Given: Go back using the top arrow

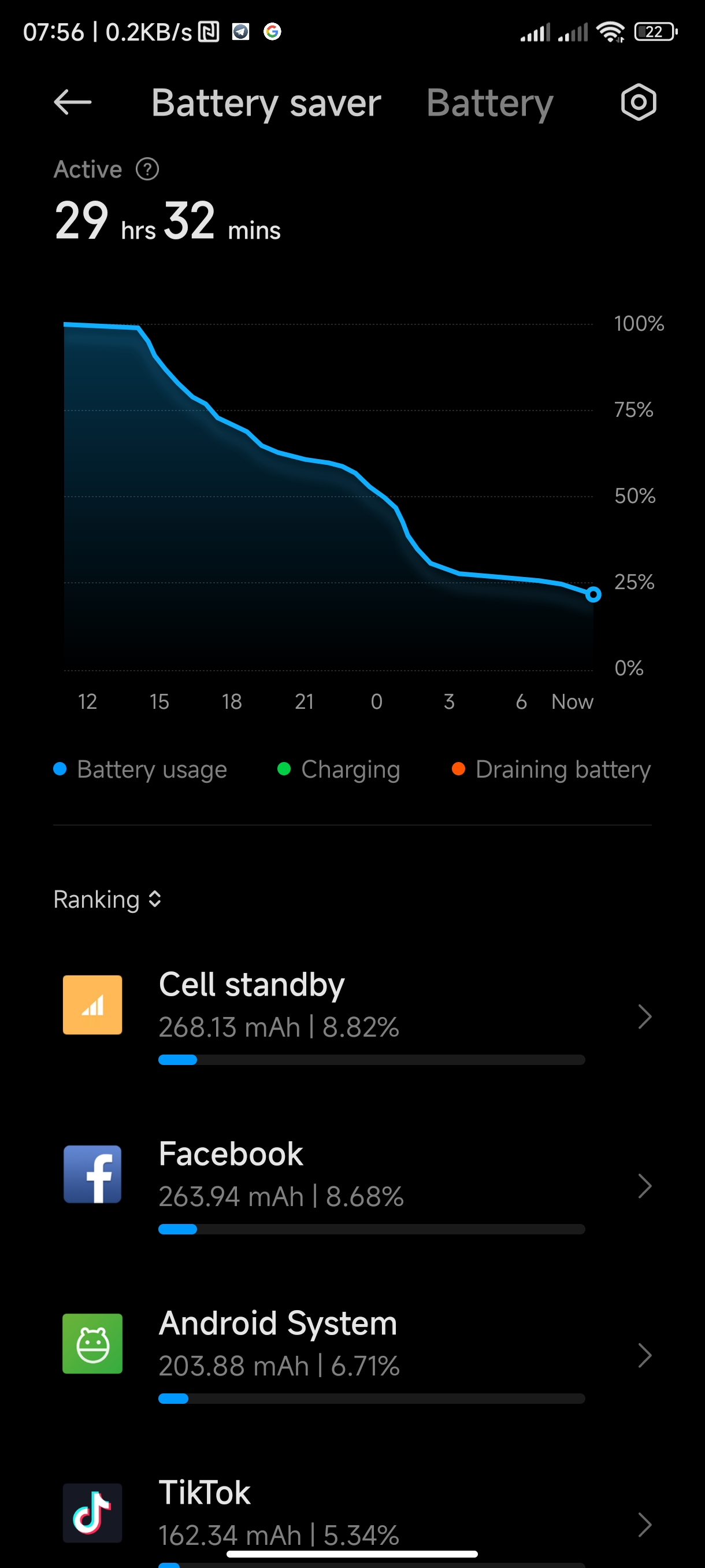Looking at the screenshot, I should [72, 102].
